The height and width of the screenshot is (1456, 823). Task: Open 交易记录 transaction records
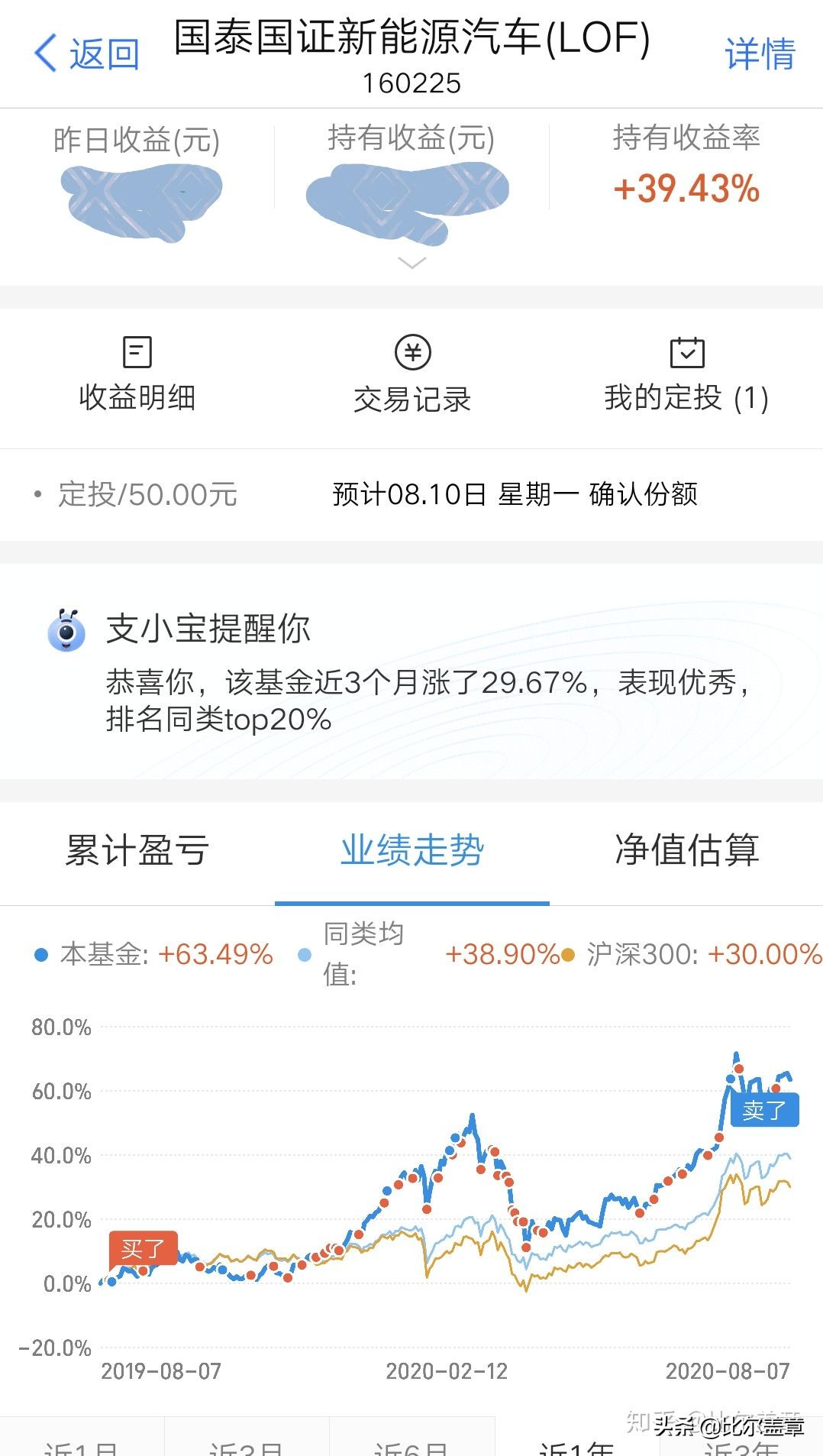click(x=411, y=380)
